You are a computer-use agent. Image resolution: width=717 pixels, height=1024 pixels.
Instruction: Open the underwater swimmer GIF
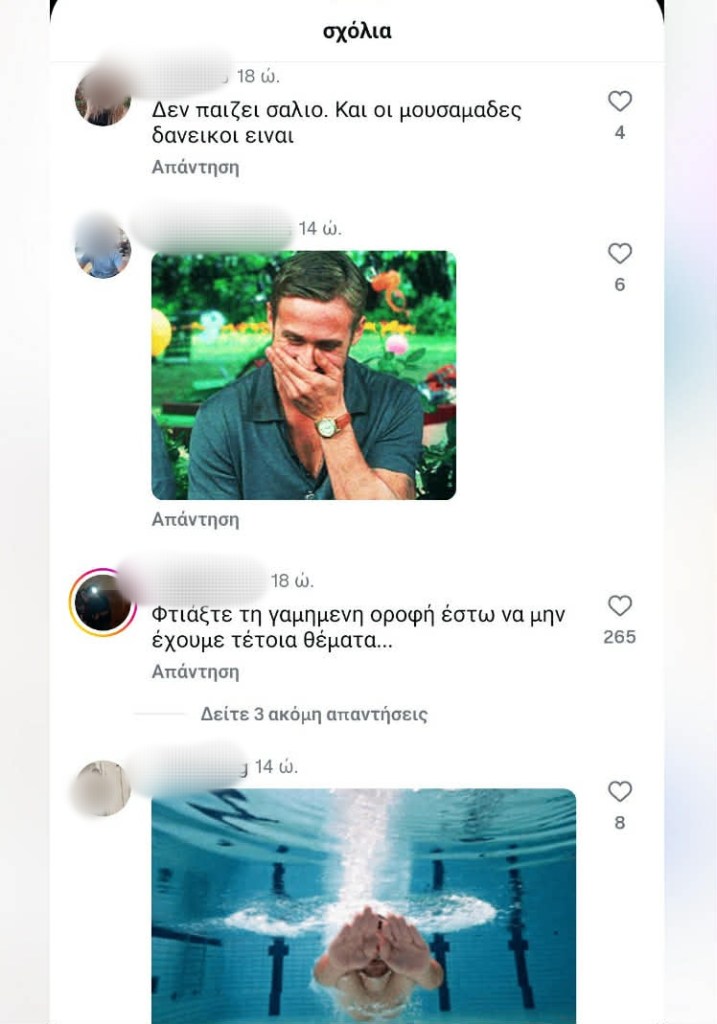point(363,905)
